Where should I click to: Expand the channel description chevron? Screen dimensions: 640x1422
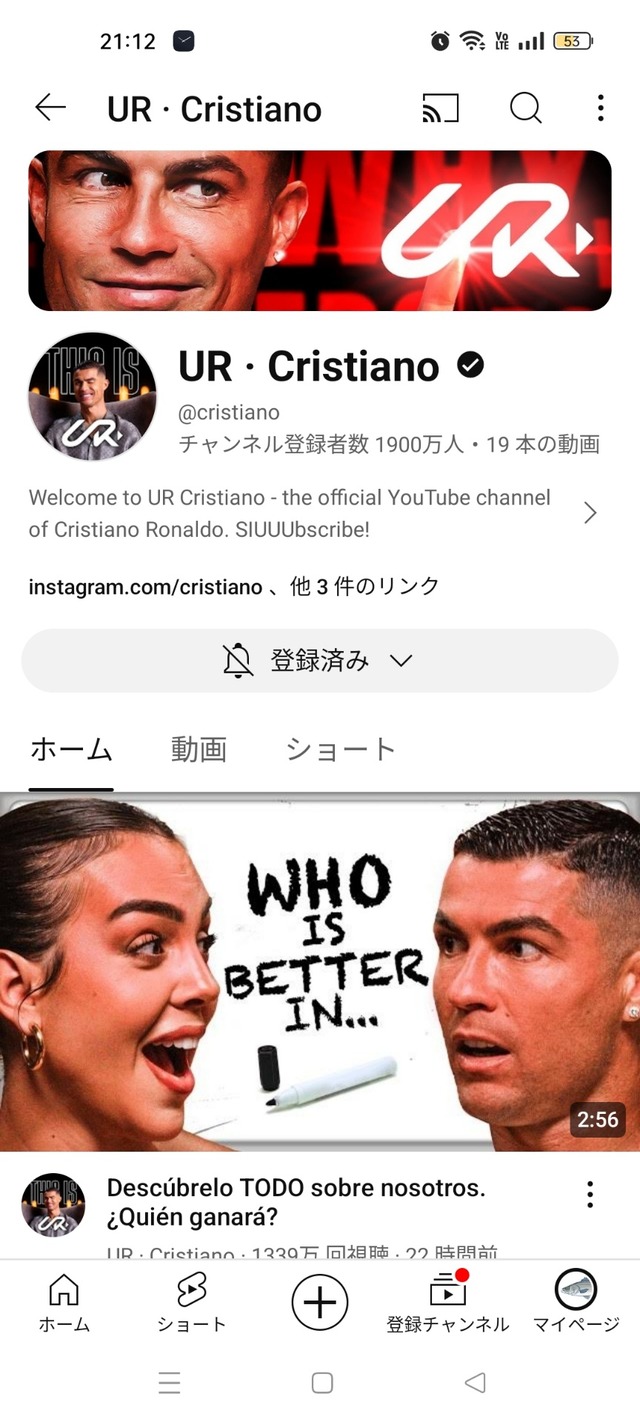click(590, 513)
